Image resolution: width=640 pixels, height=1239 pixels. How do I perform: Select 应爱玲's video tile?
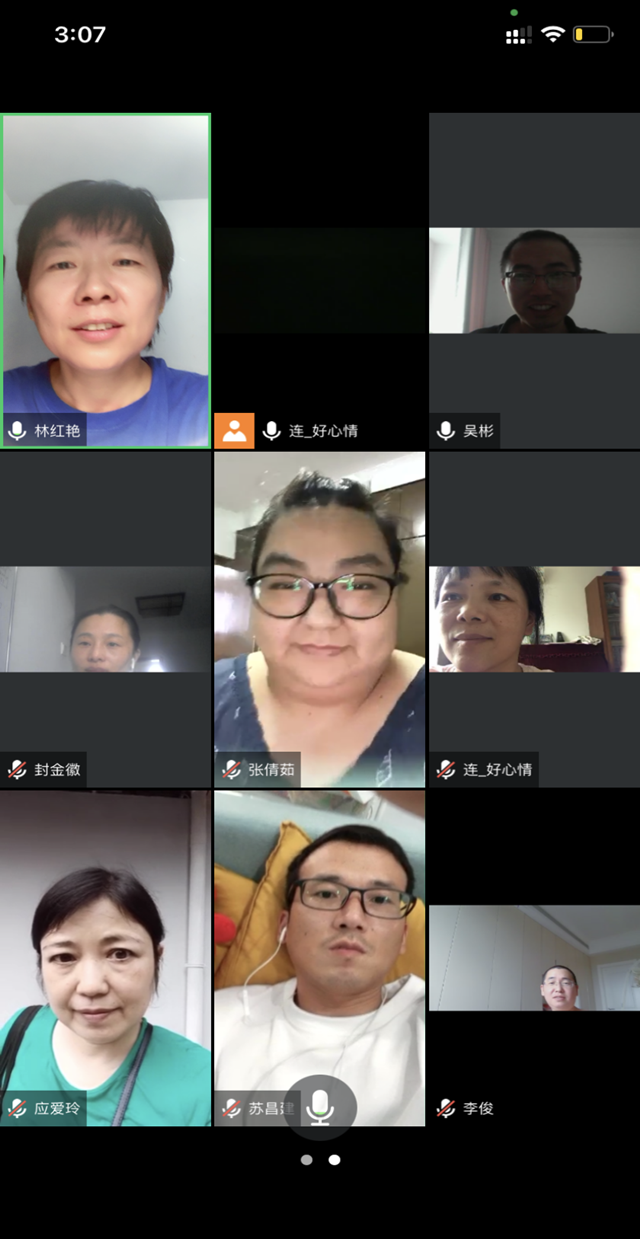[105, 957]
